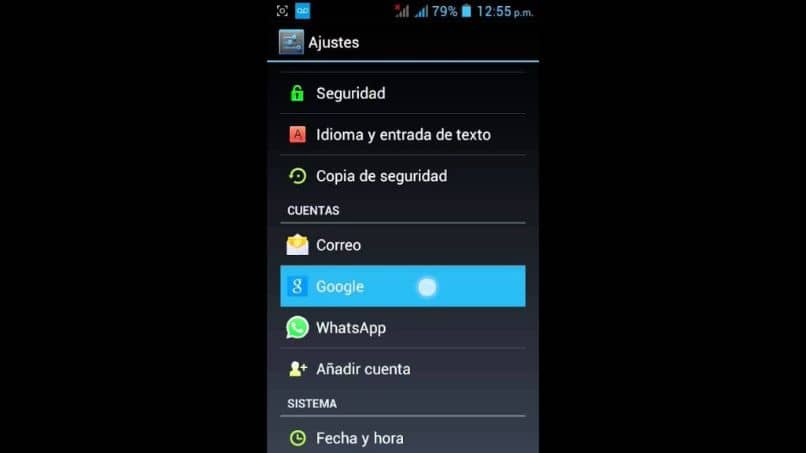This screenshot has width=806, height=453.
Task: Open Idioma y entrada de texto
Action: [x=402, y=134]
